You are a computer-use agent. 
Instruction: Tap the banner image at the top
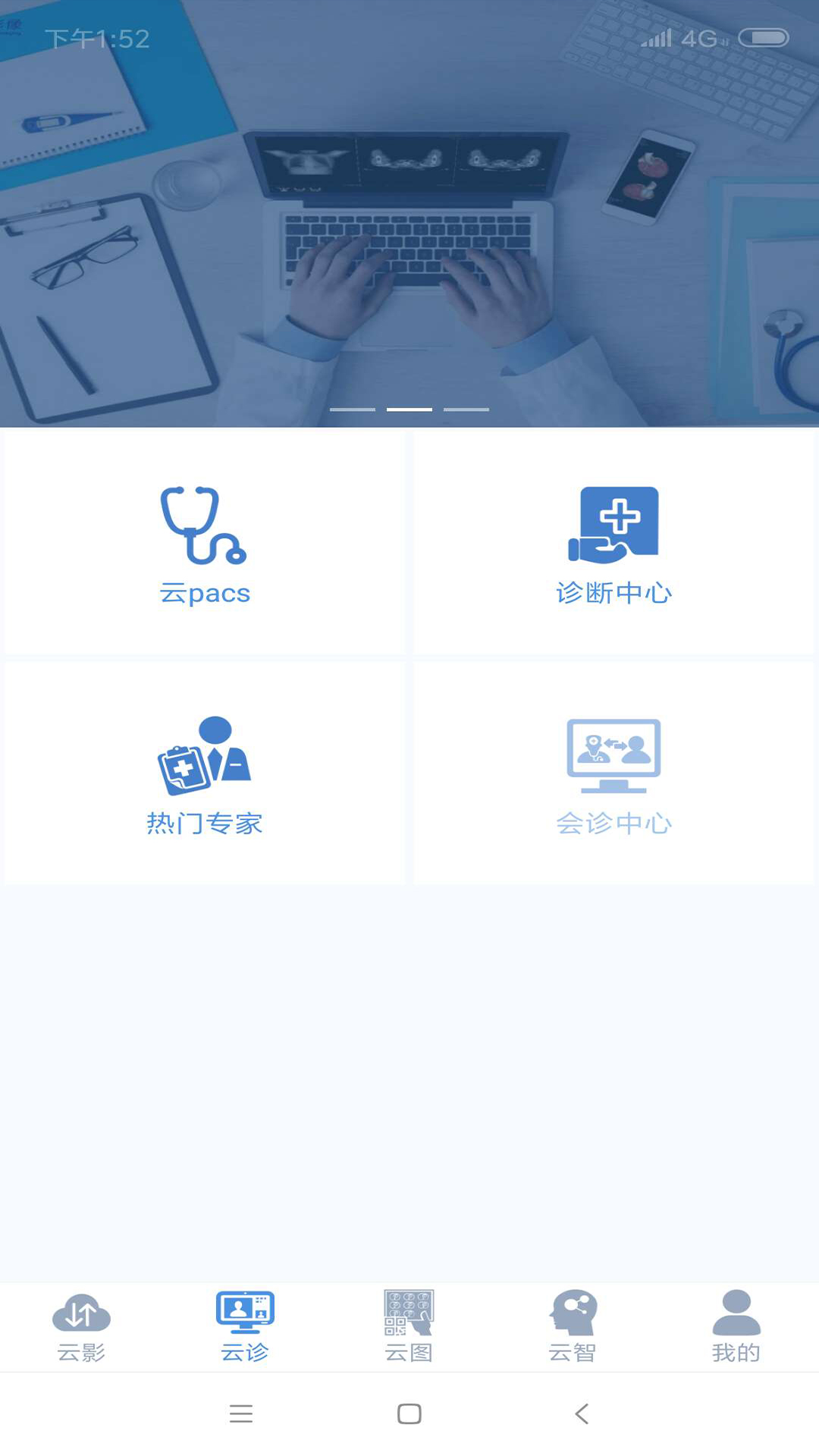[x=409, y=212]
